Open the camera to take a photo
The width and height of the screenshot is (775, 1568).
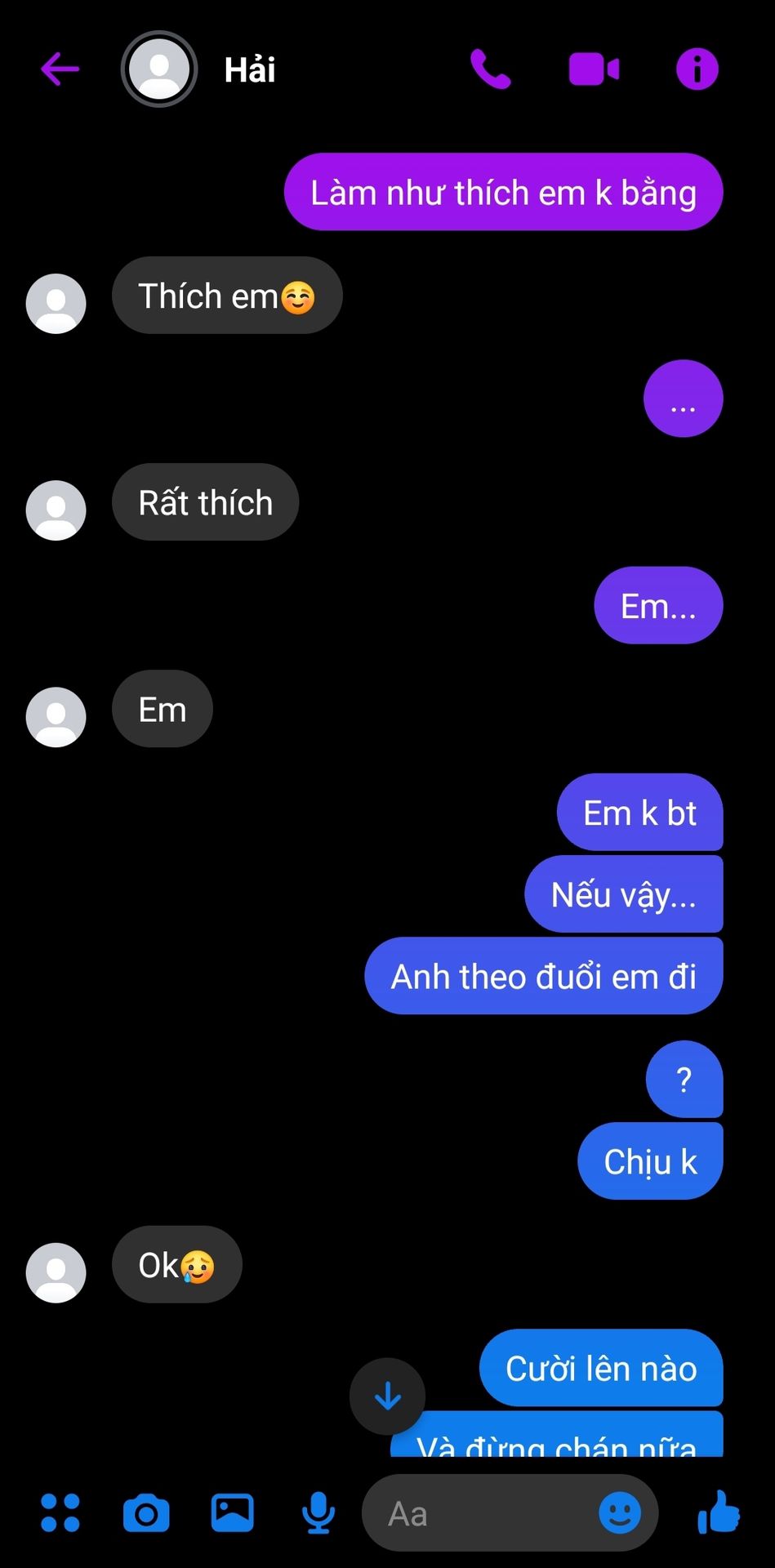pos(146,1513)
